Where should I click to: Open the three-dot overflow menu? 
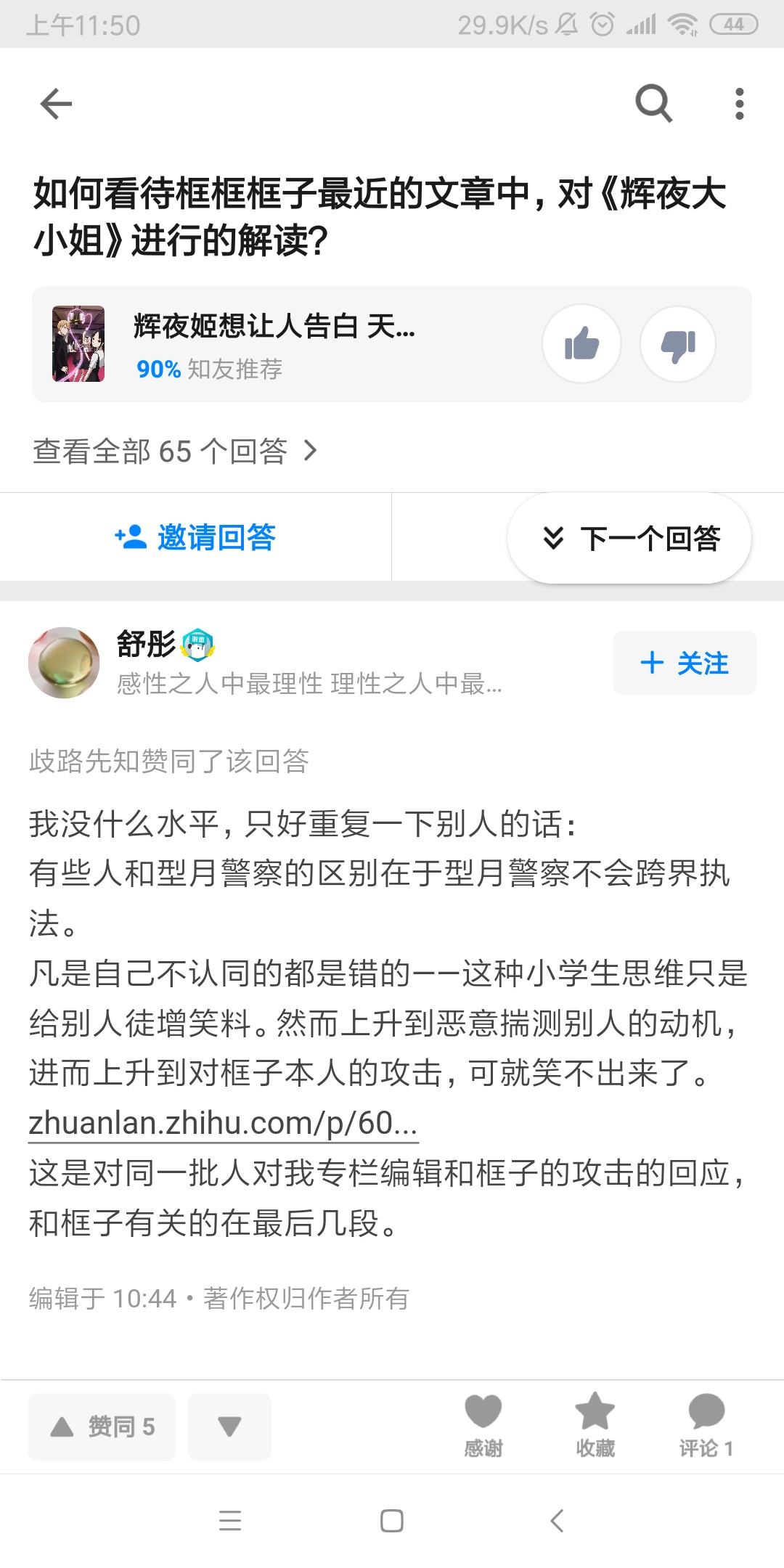(739, 104)
